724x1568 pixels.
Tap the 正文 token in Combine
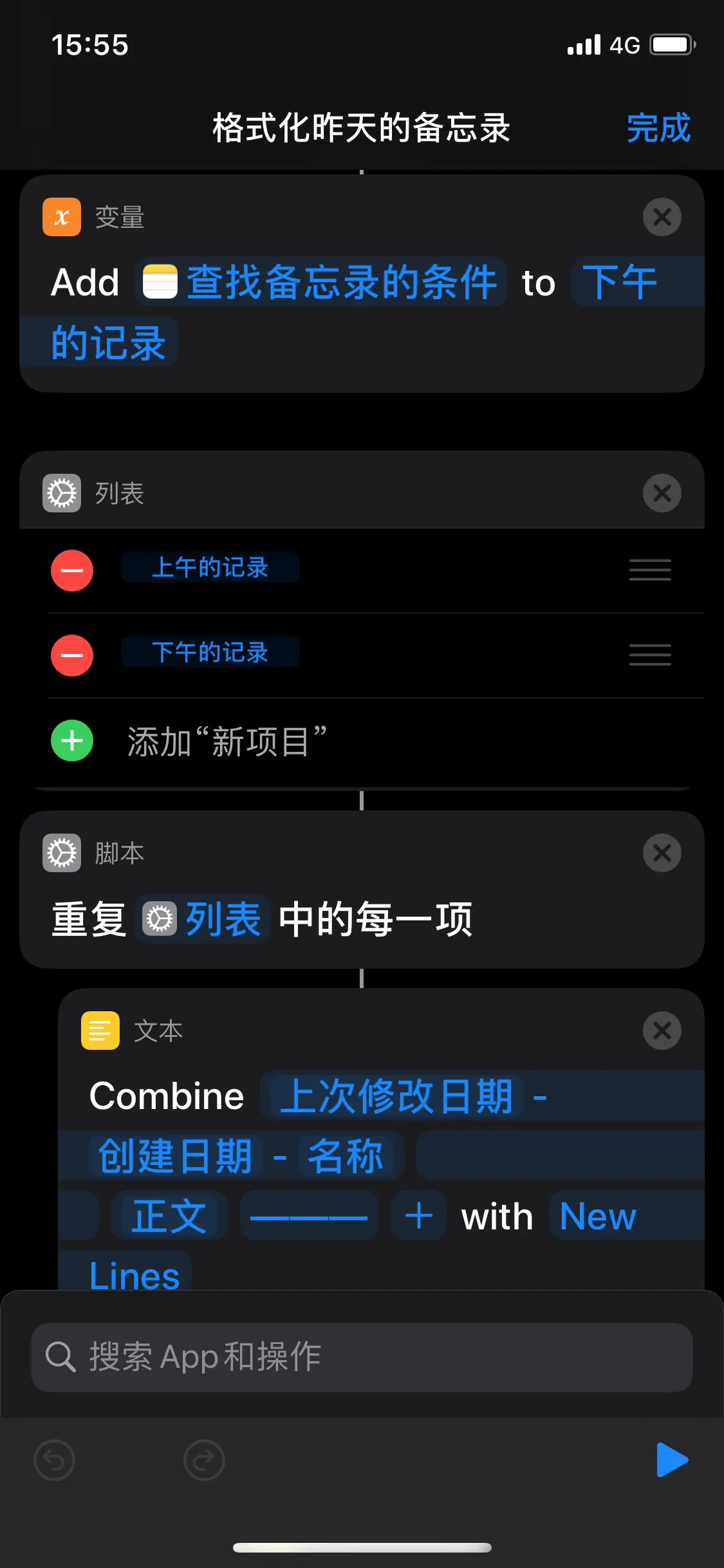coord(169,1216)
